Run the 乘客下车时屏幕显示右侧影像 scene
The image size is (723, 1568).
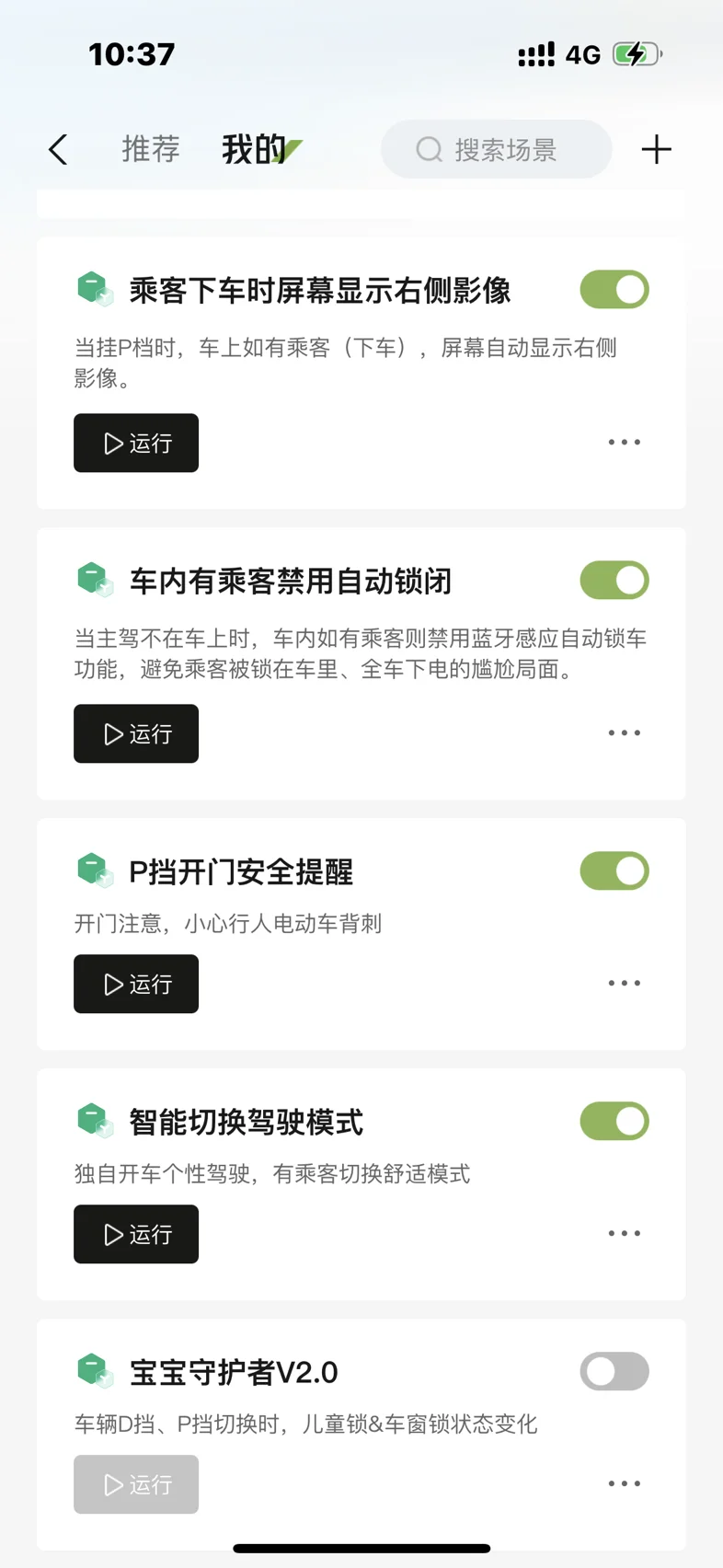136,443
